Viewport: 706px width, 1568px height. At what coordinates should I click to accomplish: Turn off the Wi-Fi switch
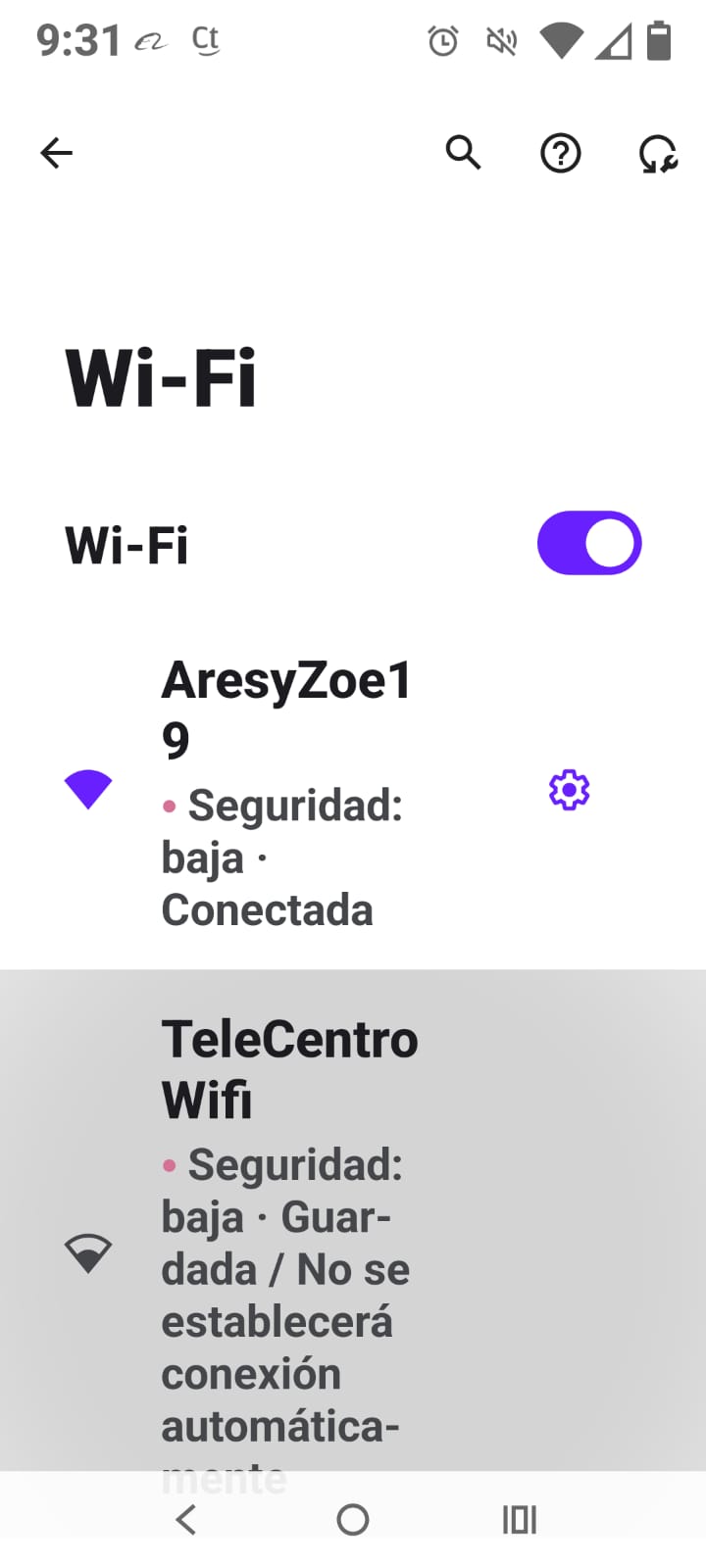click(588, 543)
